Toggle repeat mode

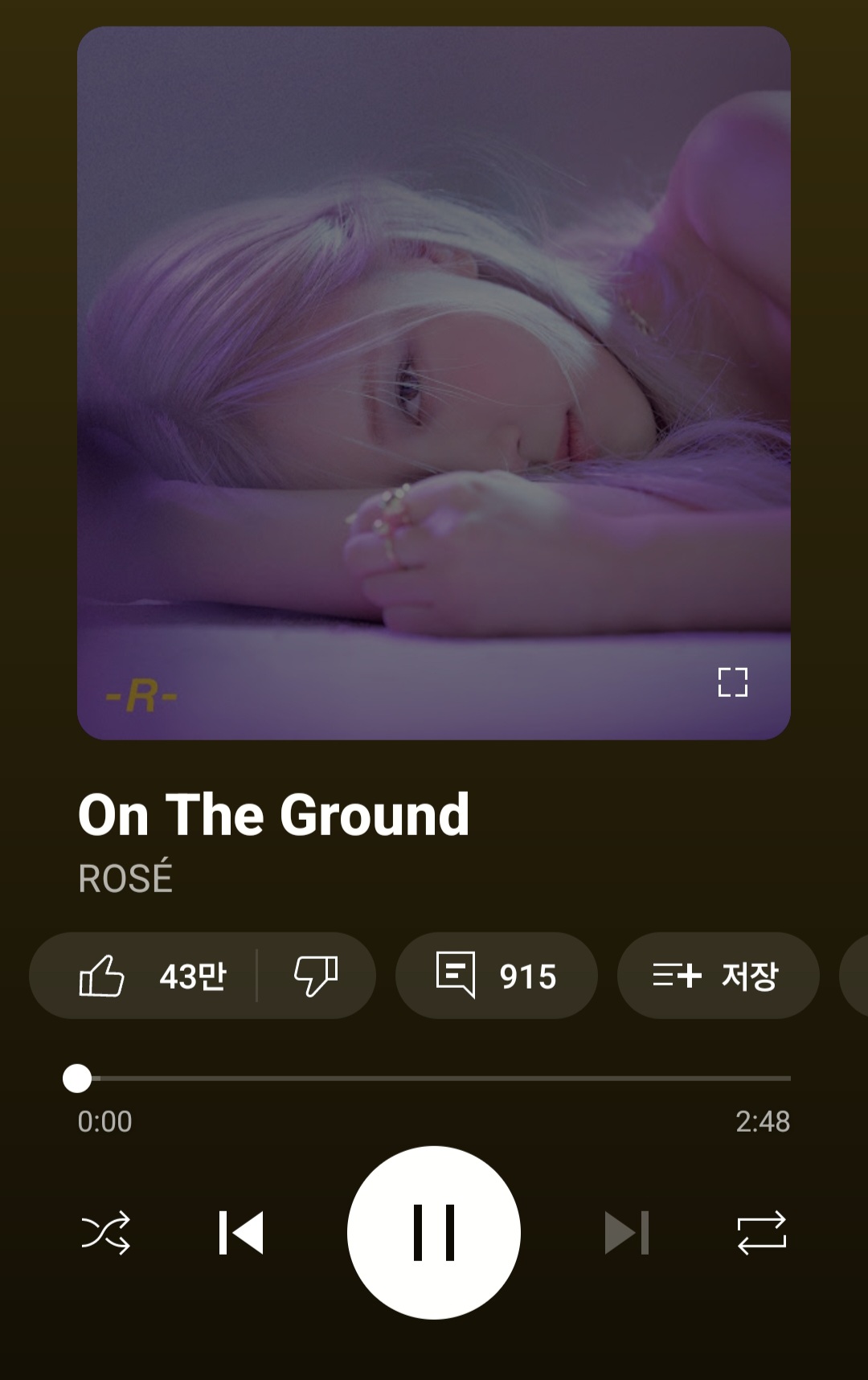(x=761, y=1232)
